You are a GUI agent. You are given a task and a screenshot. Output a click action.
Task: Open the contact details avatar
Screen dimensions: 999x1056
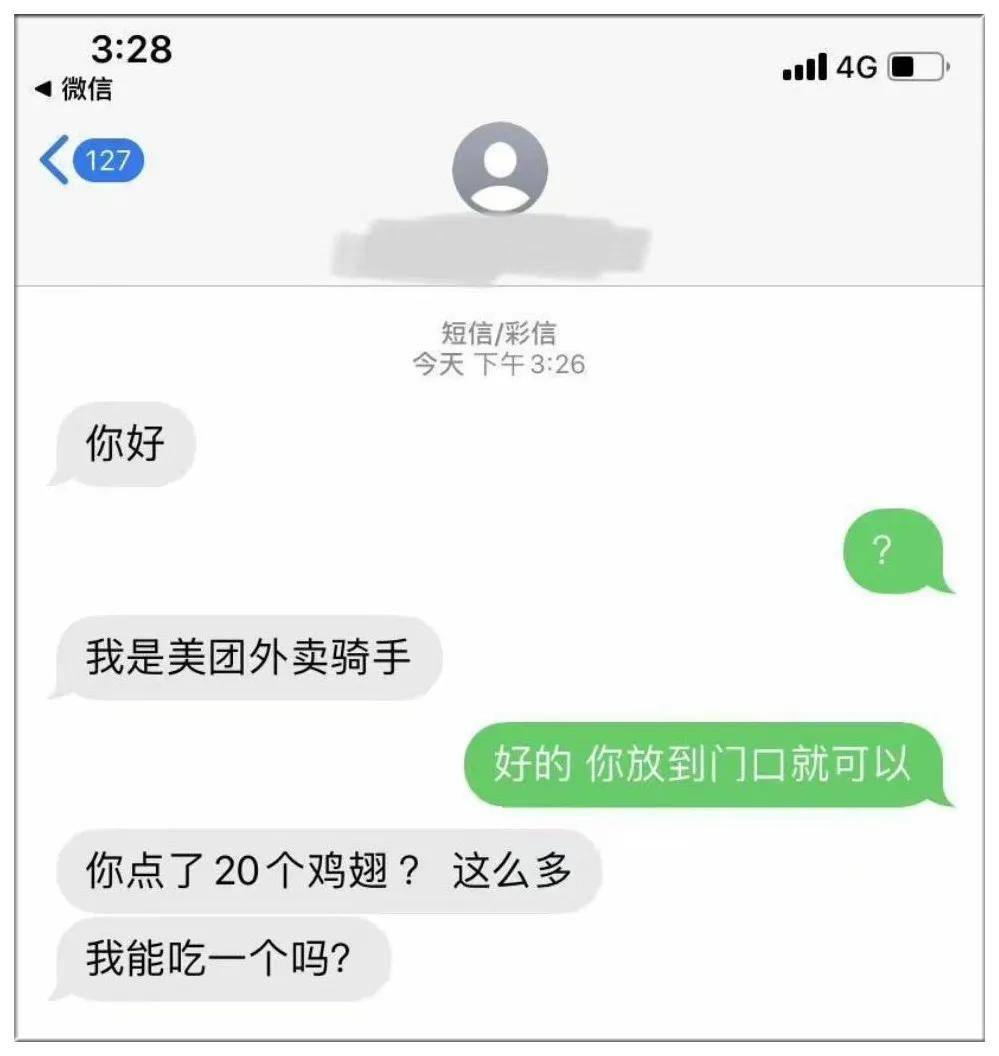click(500, 168)
